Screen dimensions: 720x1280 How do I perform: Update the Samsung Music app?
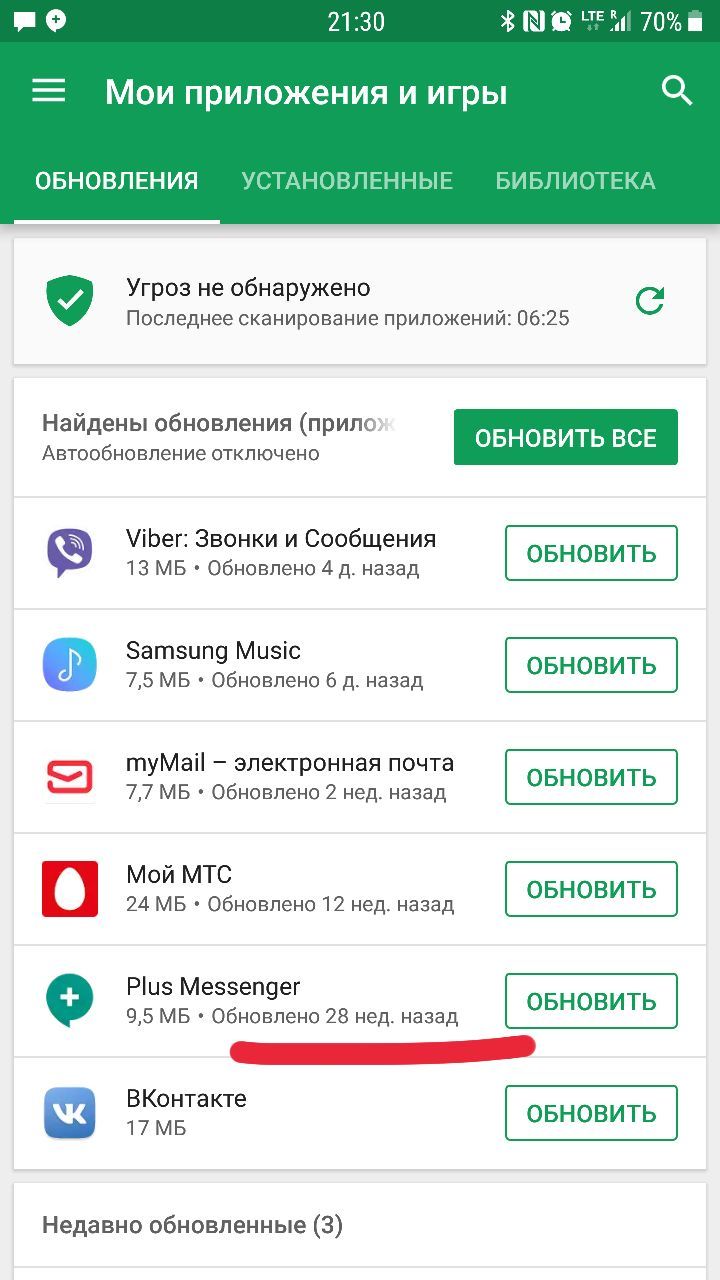[x=591, y=665]
